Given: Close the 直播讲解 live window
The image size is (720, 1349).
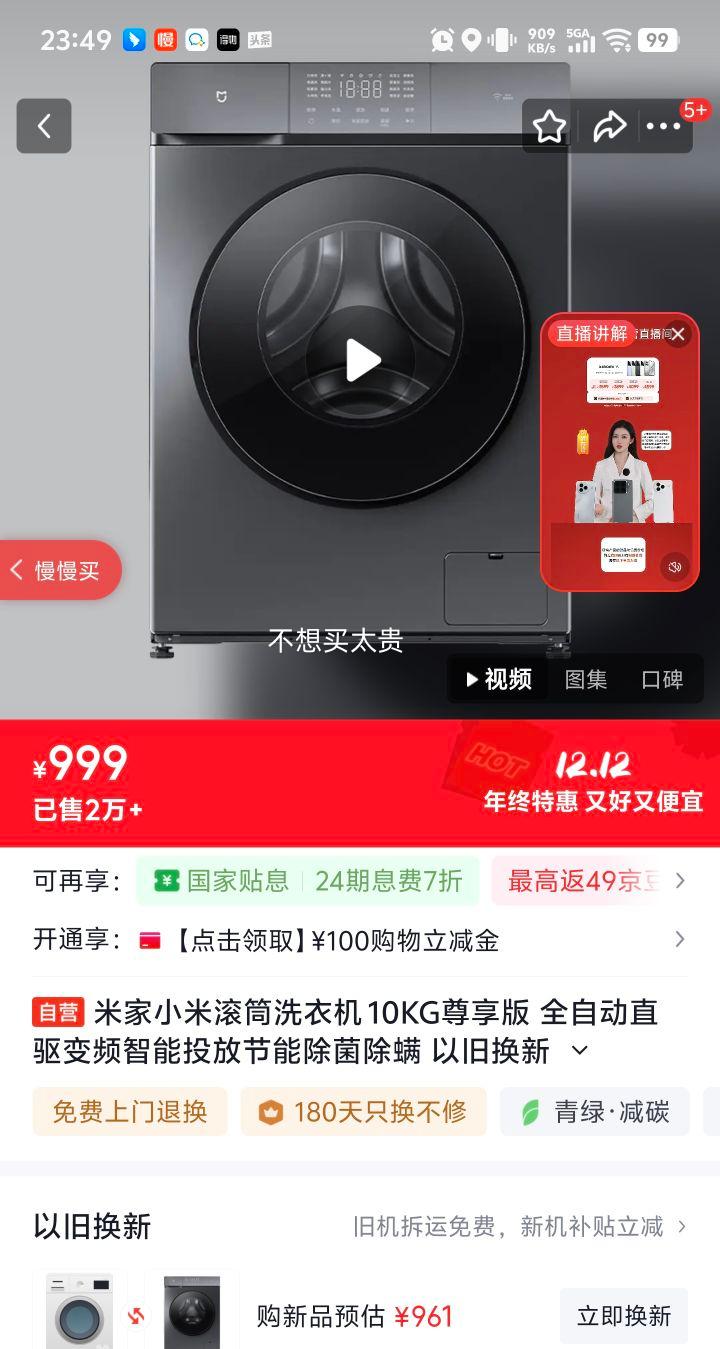Looking at the screenshot, I should [x=678, y=335].
